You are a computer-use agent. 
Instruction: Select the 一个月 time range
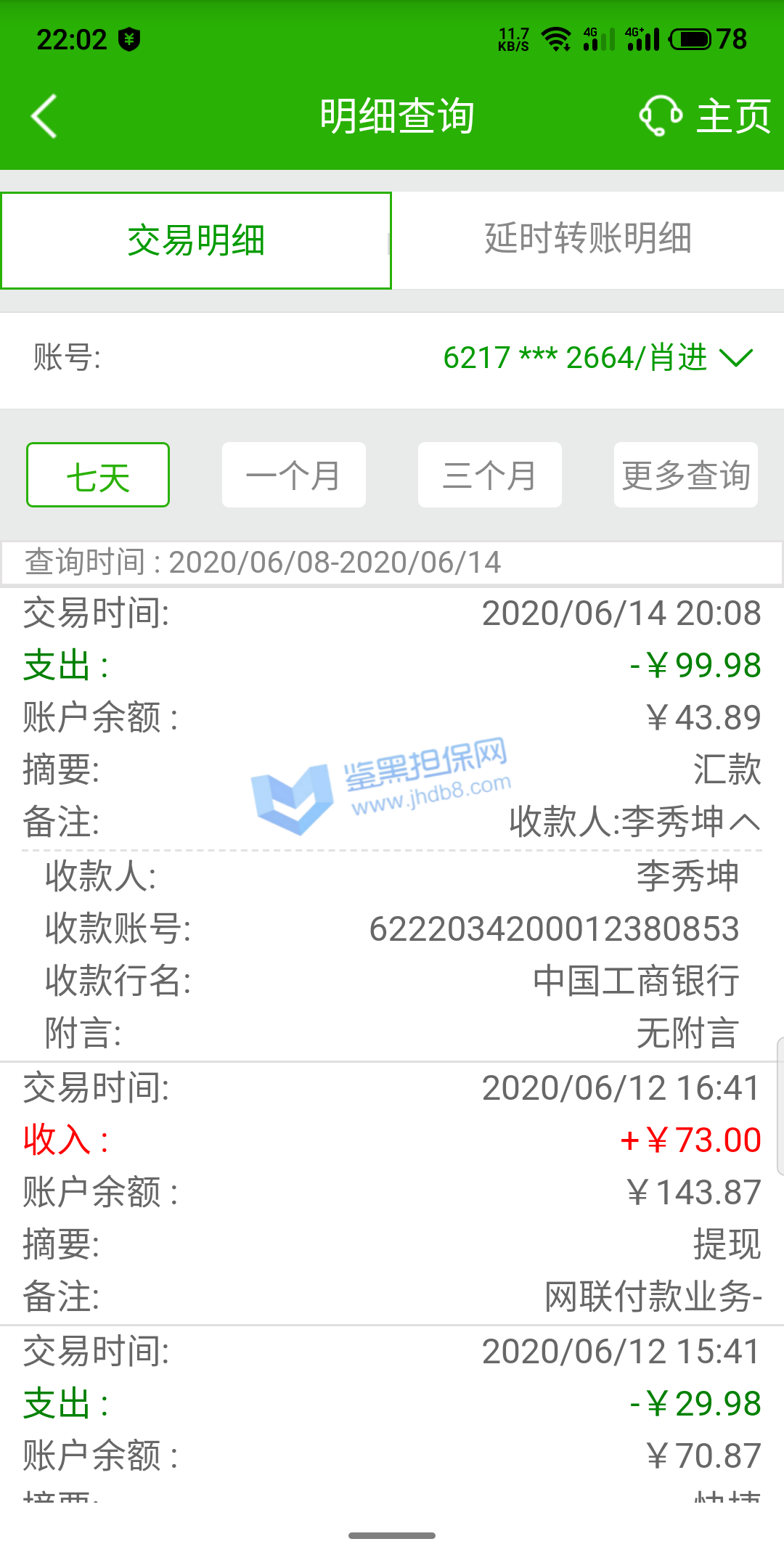coord(293,475)
